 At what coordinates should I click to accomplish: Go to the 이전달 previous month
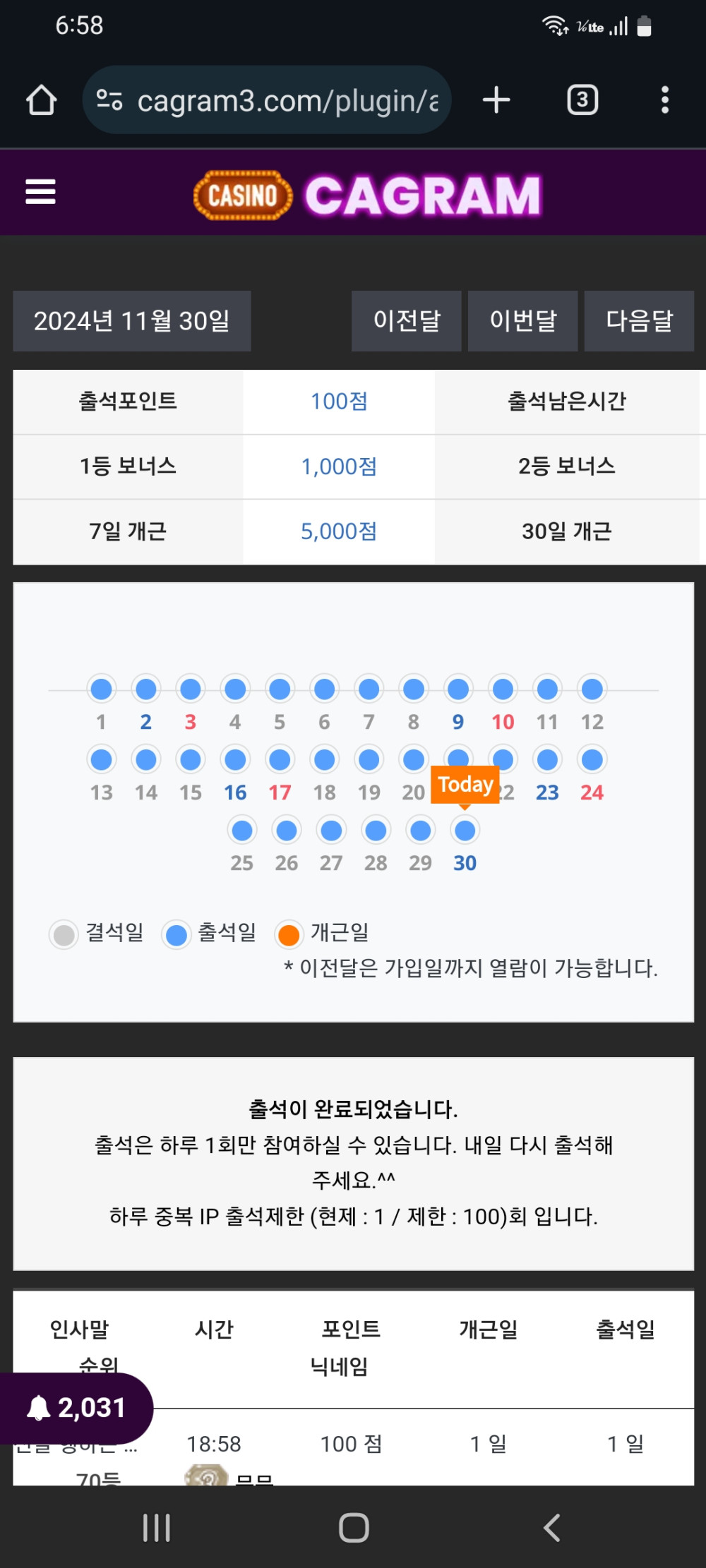407,321
